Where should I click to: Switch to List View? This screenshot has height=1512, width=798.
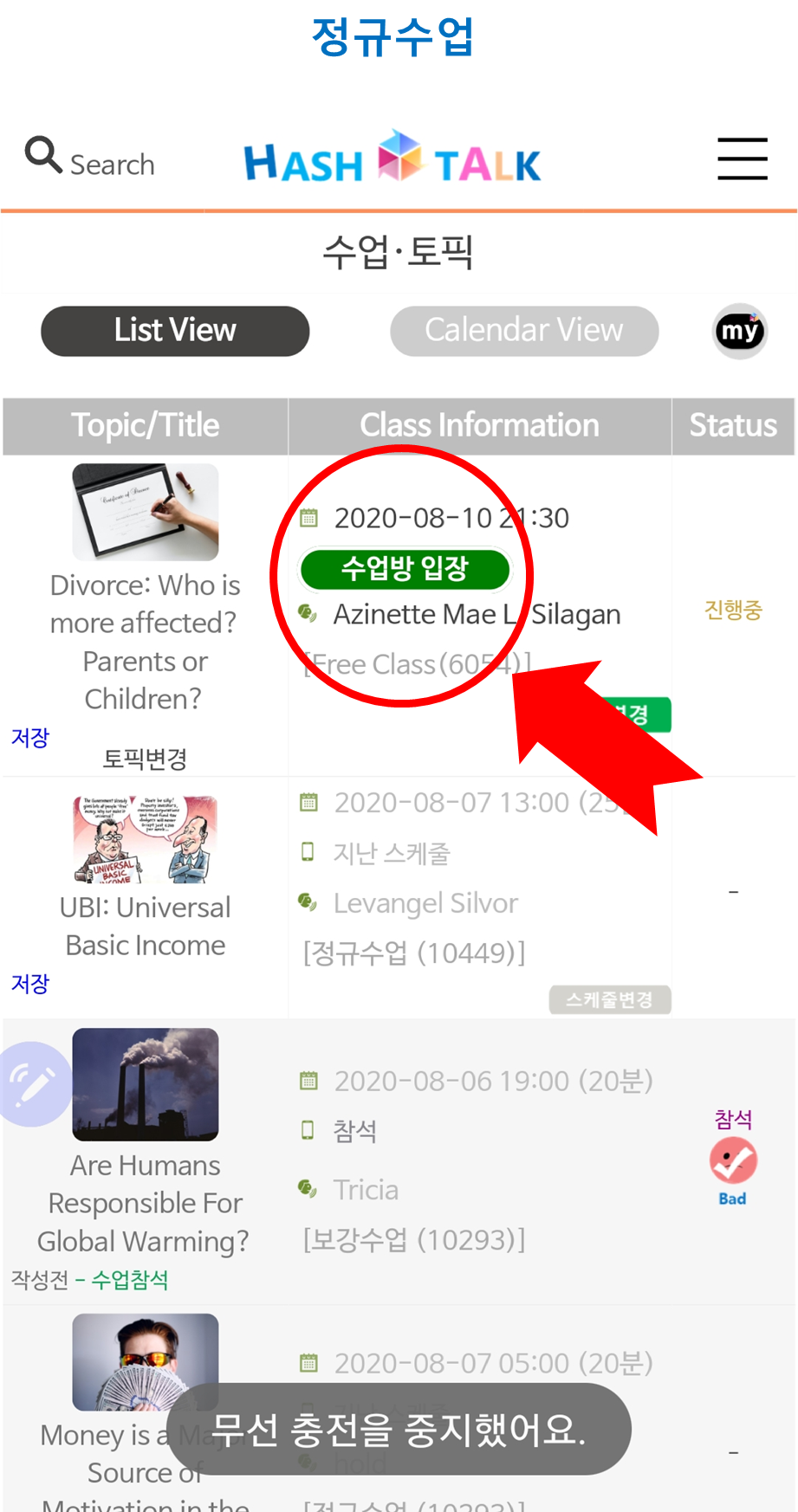[175, 331]
